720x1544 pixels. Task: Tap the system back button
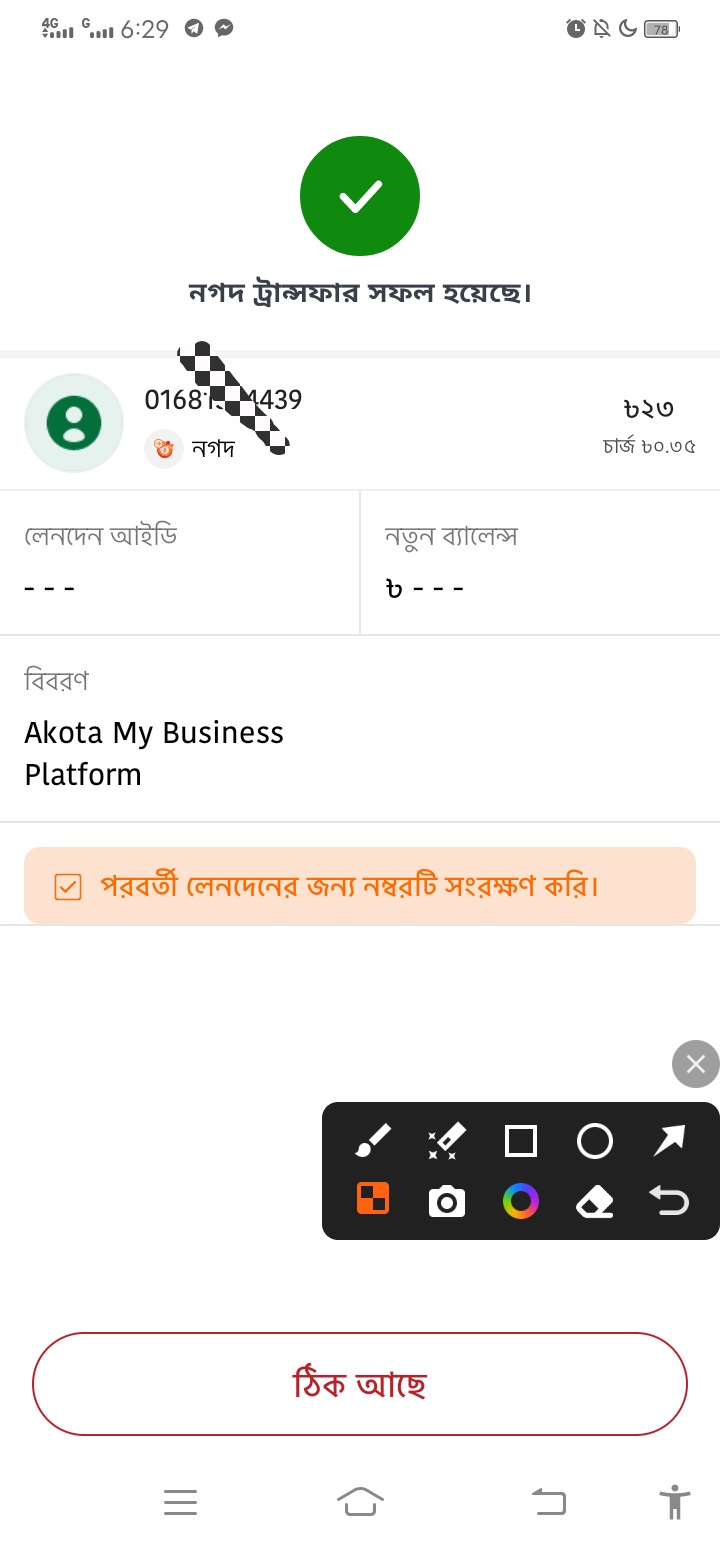pyautogui.click(x=548, y=1501)
